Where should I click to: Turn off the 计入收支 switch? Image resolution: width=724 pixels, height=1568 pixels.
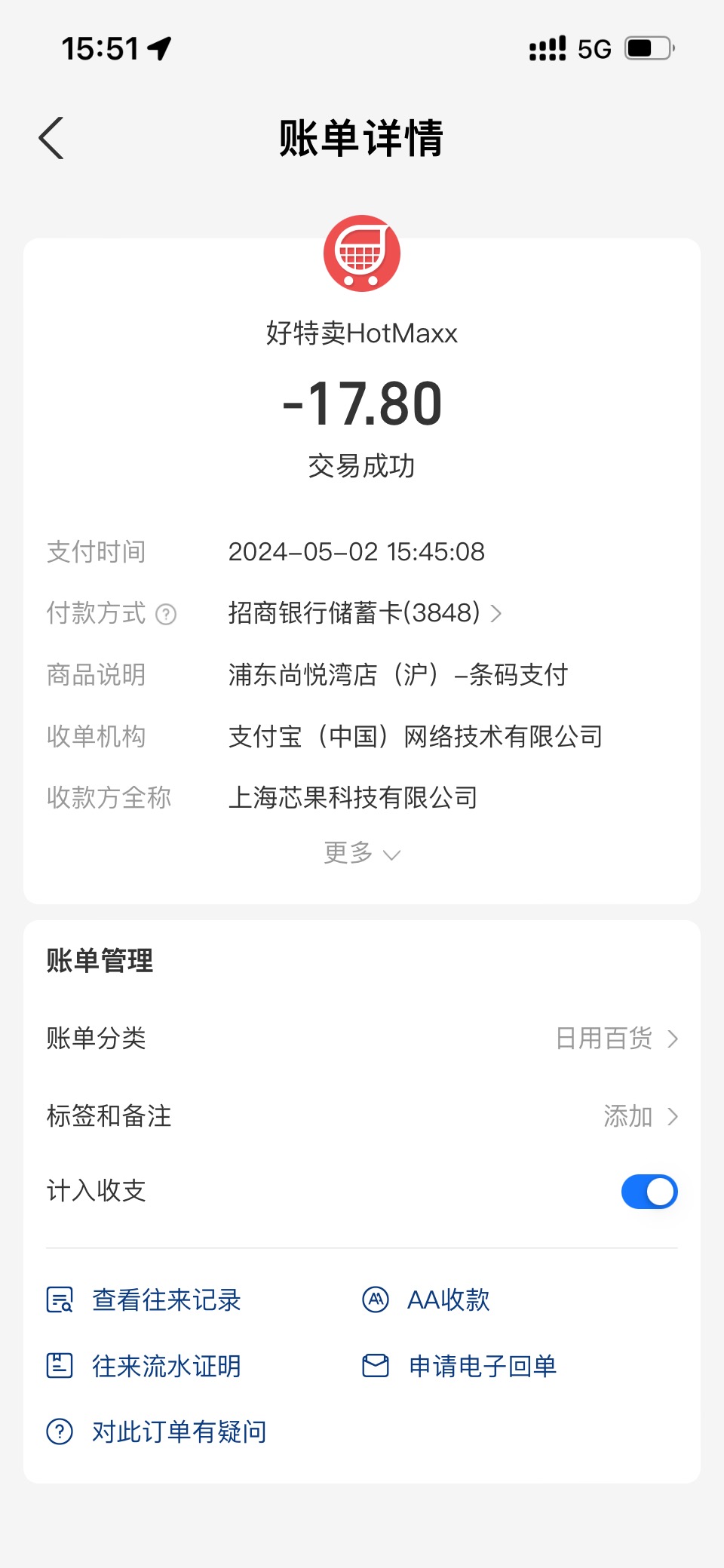pyautogui.click(x=649, y=1192)
